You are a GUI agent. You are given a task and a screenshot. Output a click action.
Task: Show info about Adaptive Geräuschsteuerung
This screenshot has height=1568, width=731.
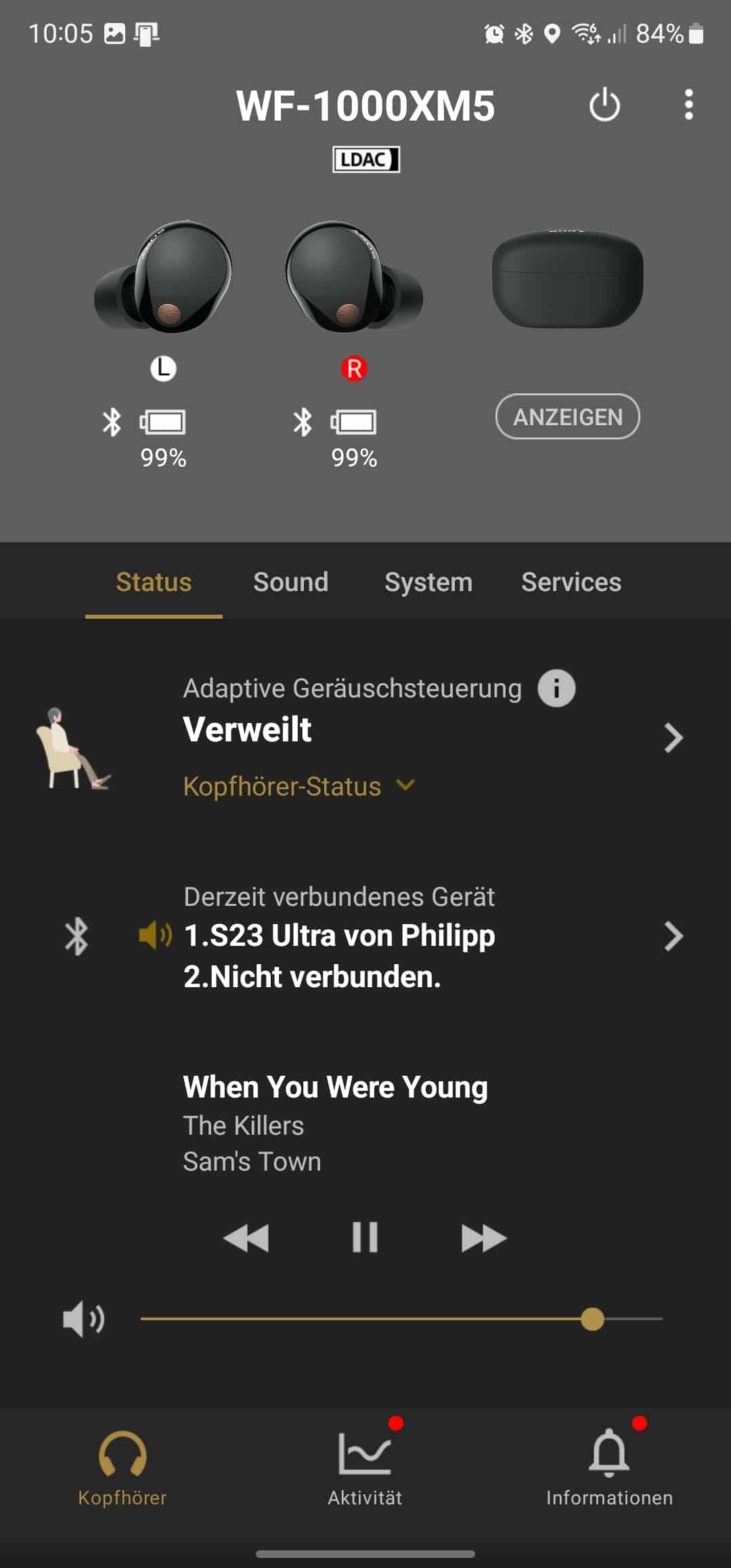[556, 689]
